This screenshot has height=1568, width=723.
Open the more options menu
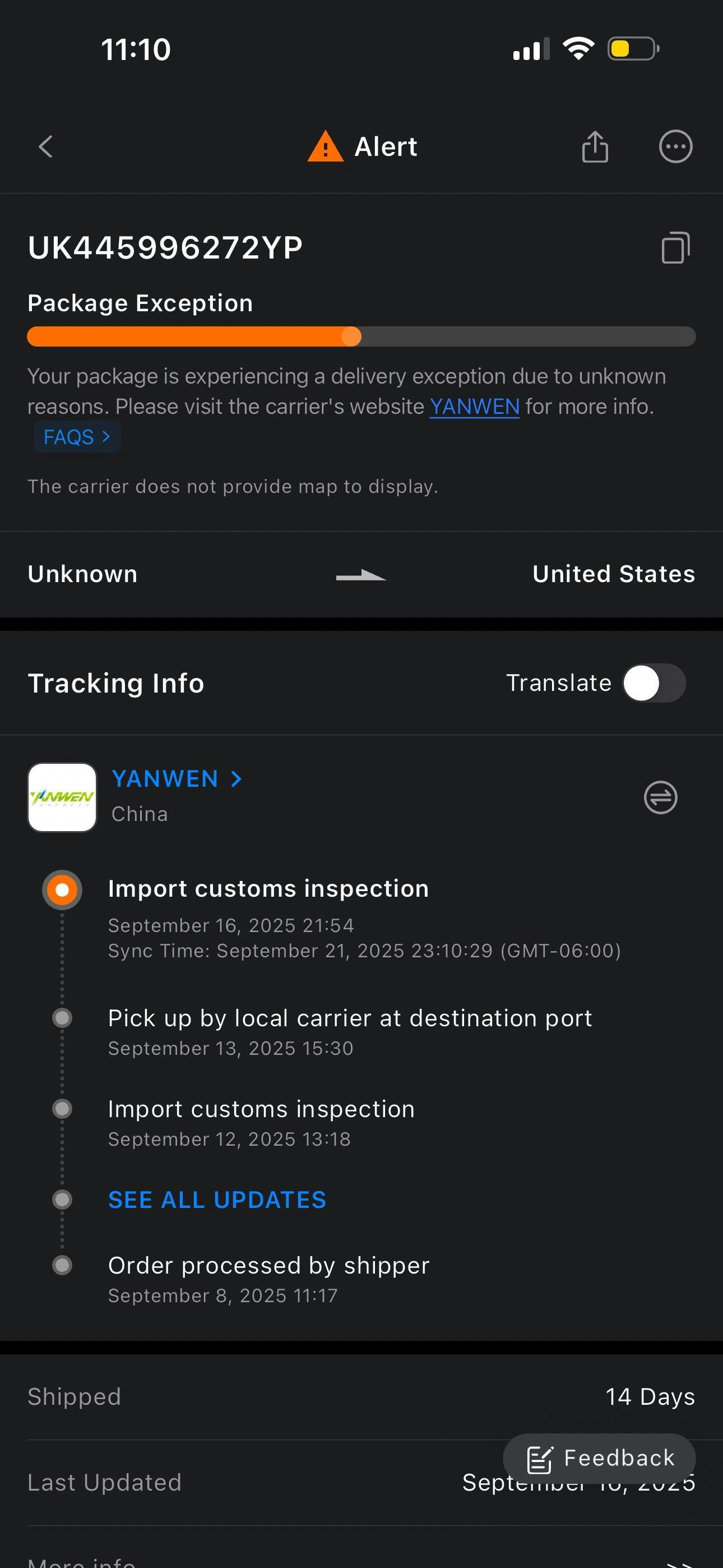tap(675, 147)
